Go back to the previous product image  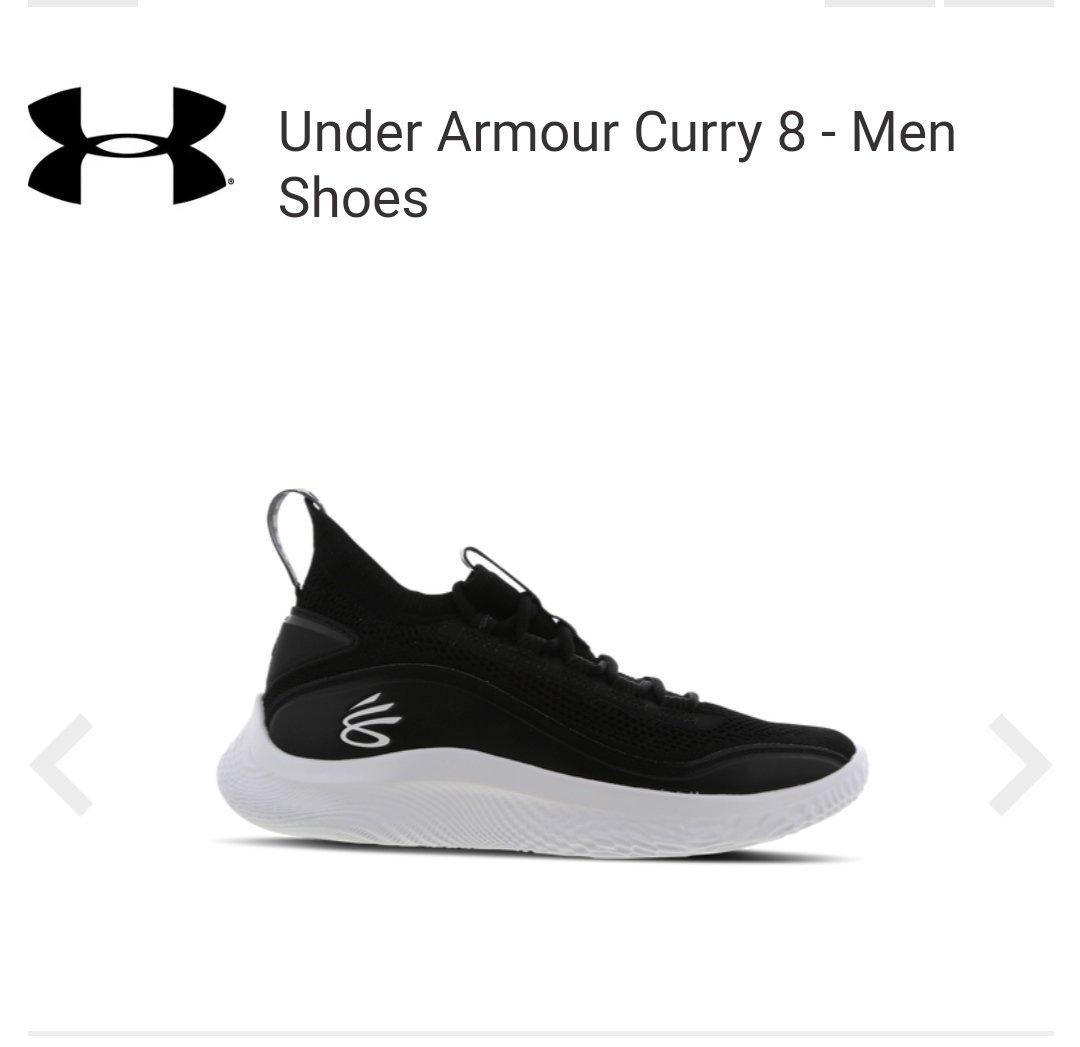pos(62,765)
